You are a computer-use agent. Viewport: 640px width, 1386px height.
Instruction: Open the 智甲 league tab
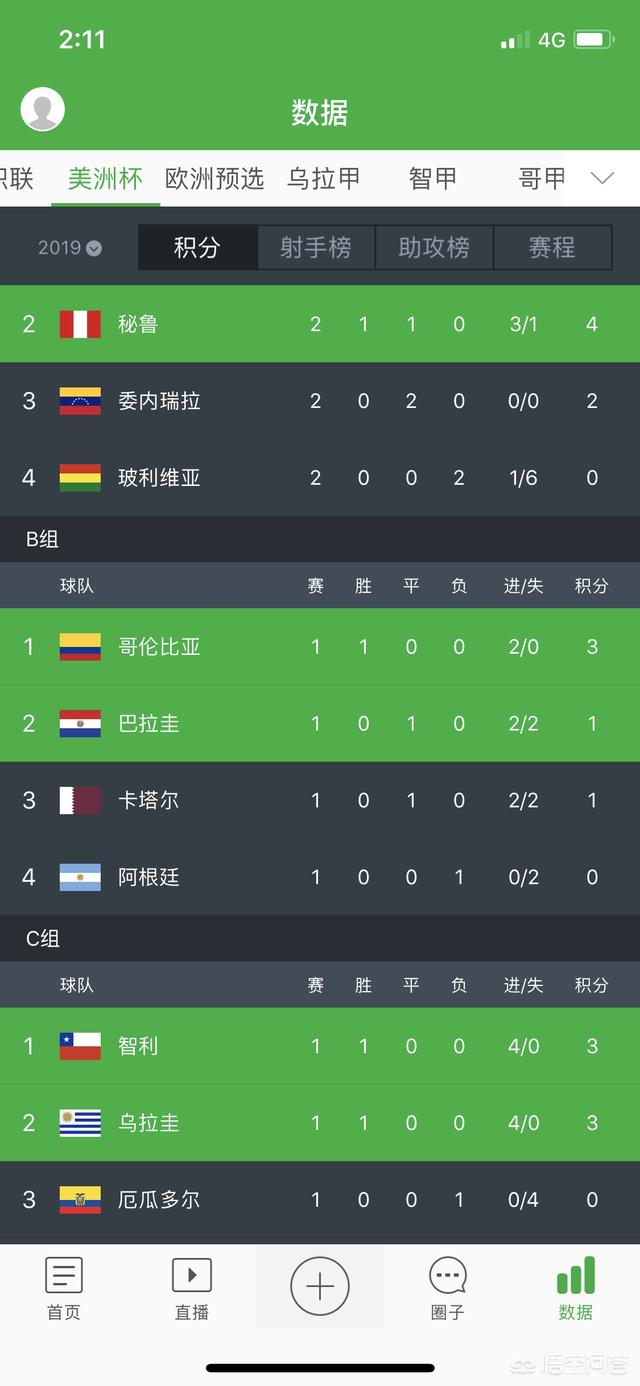(432, 178)
